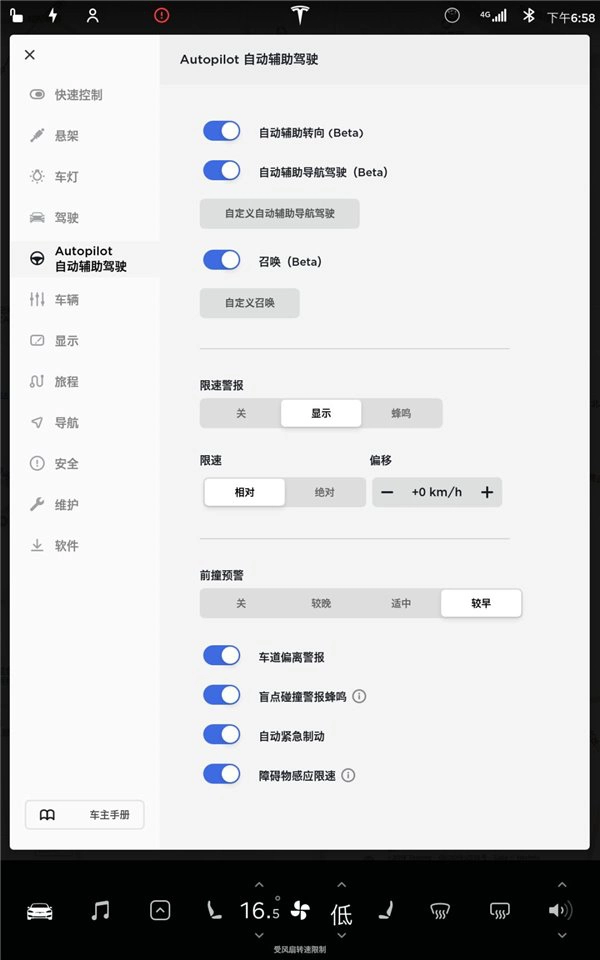Open 车主手册 owner's manual
The image size is (600, 960).
[85, 815]
